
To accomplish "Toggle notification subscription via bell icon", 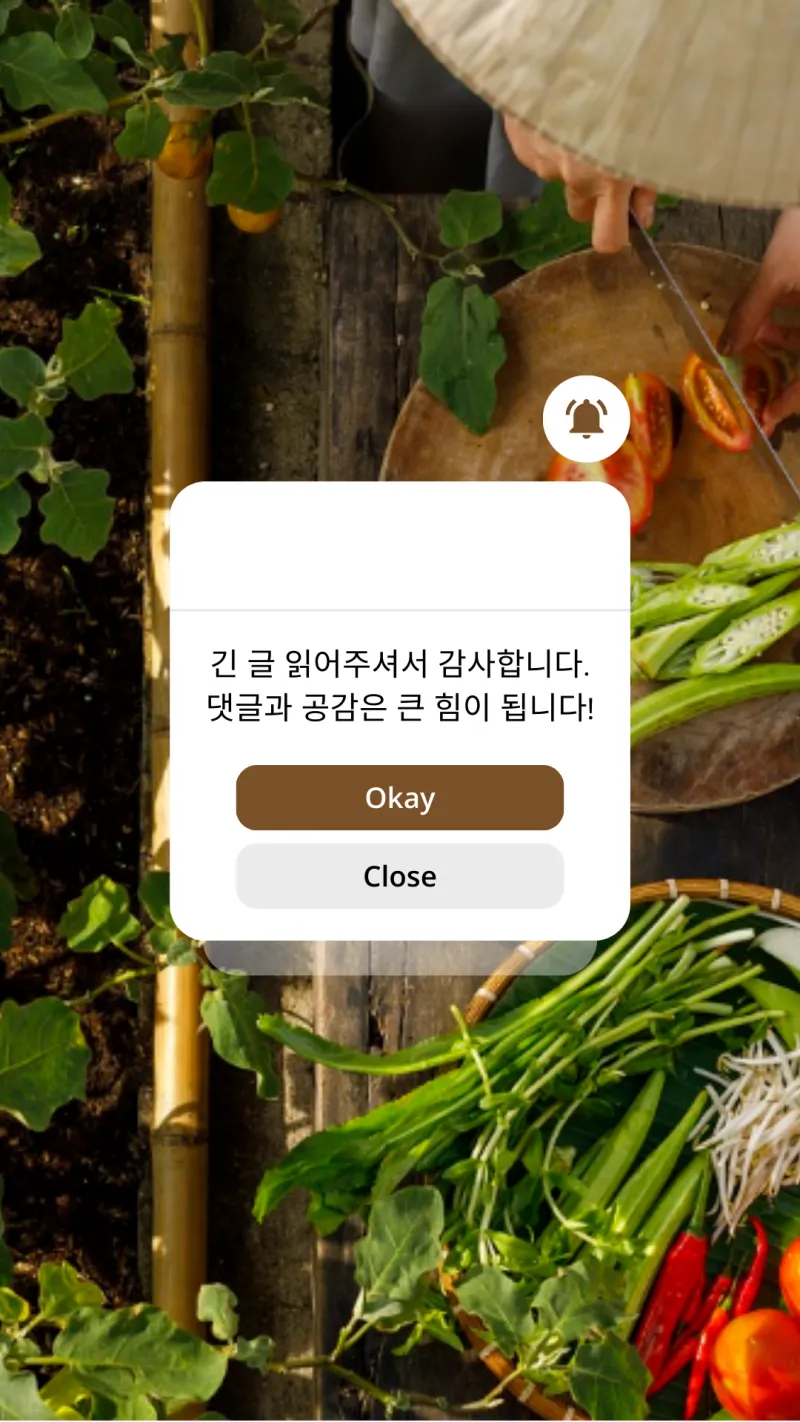I will coord(585,418).
